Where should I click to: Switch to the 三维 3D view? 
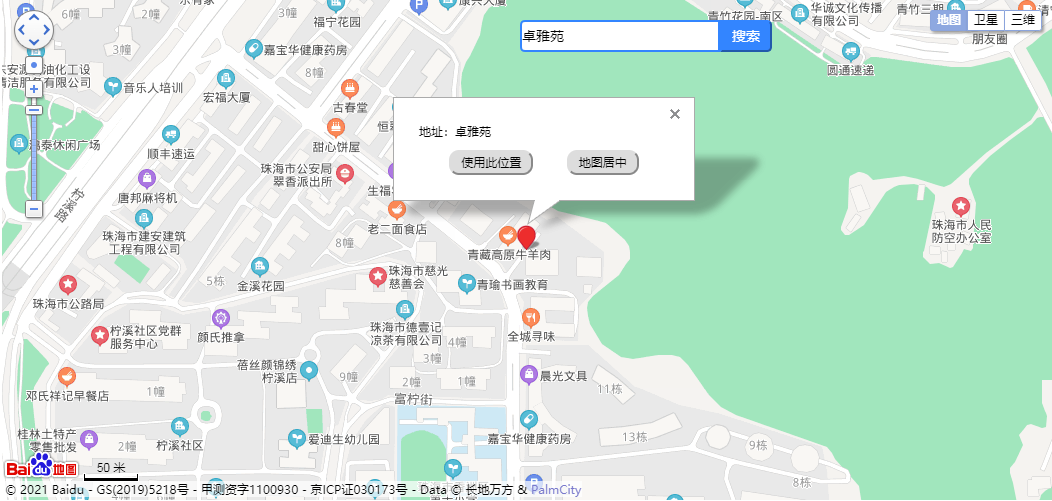click(x=1022, y=20)
